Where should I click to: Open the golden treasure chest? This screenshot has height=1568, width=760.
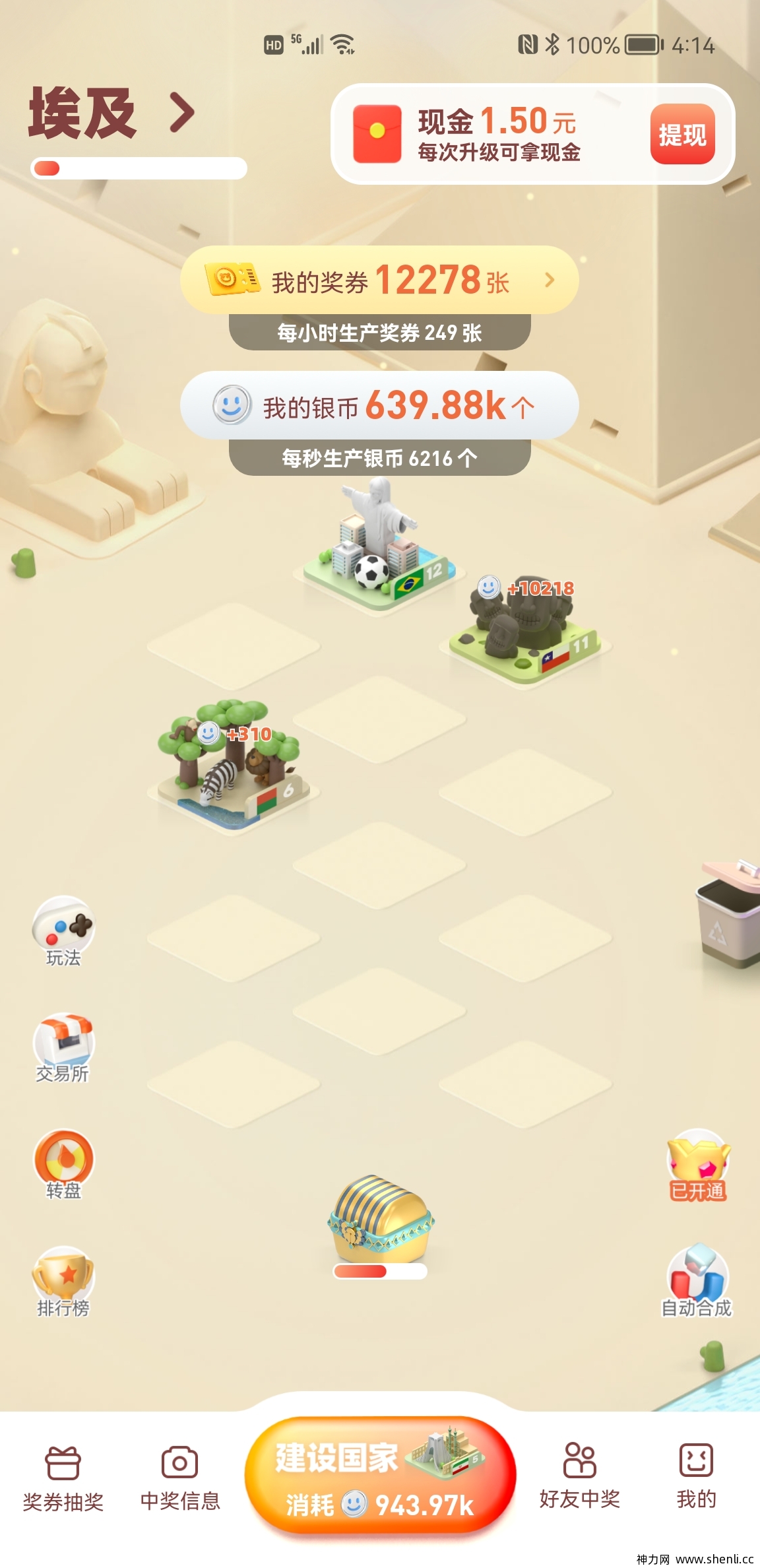[381, 1220]
